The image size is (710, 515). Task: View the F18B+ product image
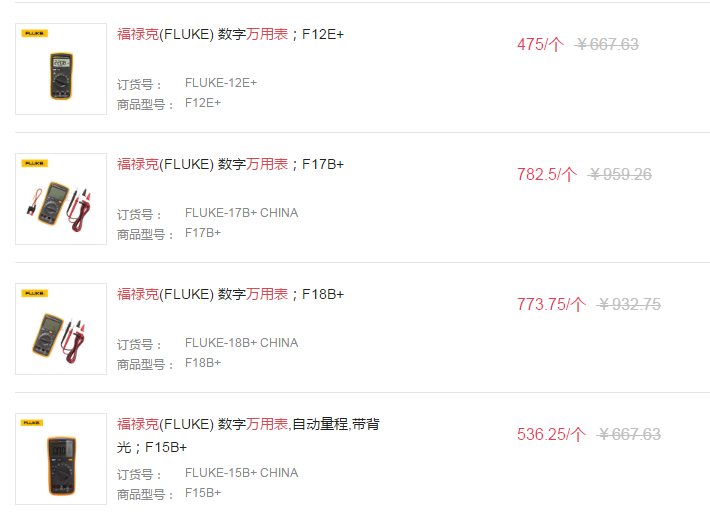[61, 329]
